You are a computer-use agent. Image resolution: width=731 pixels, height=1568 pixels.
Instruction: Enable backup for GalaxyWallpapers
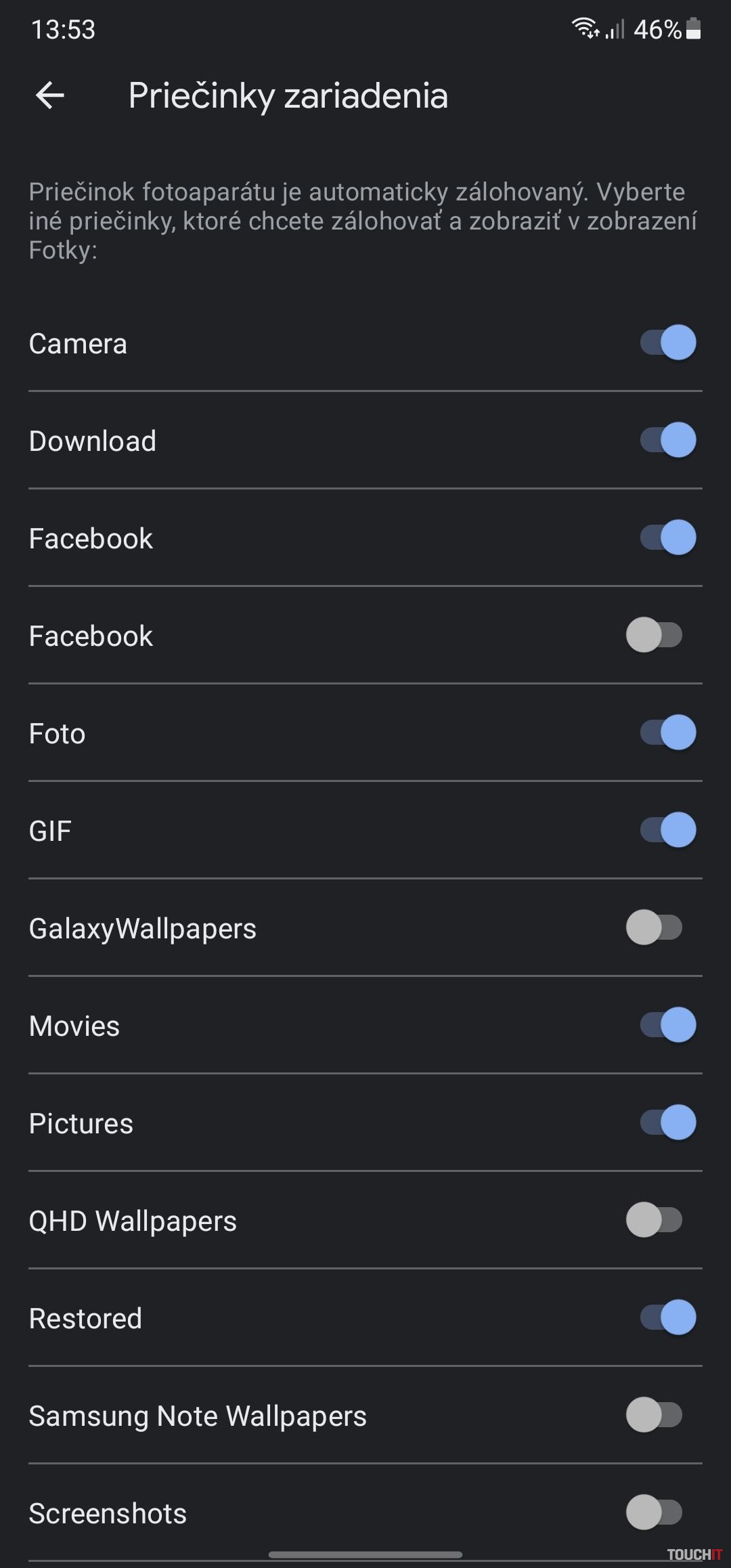[654, 928]
